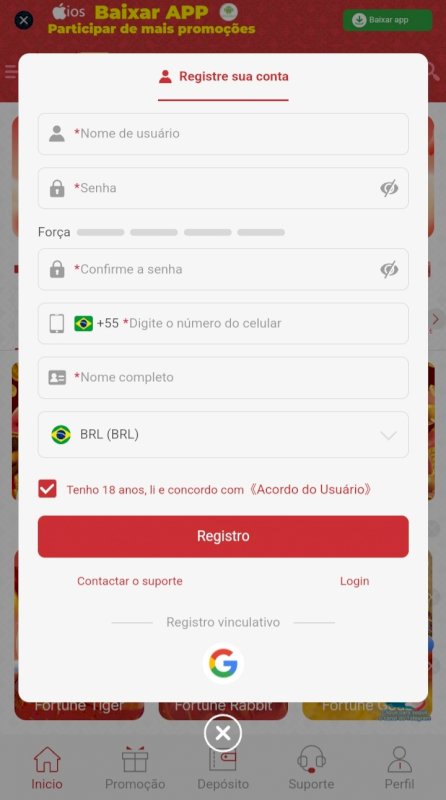446x800 pixels.
Task: Select the Registre sua conta tab
Action: [x=224, y=77]
